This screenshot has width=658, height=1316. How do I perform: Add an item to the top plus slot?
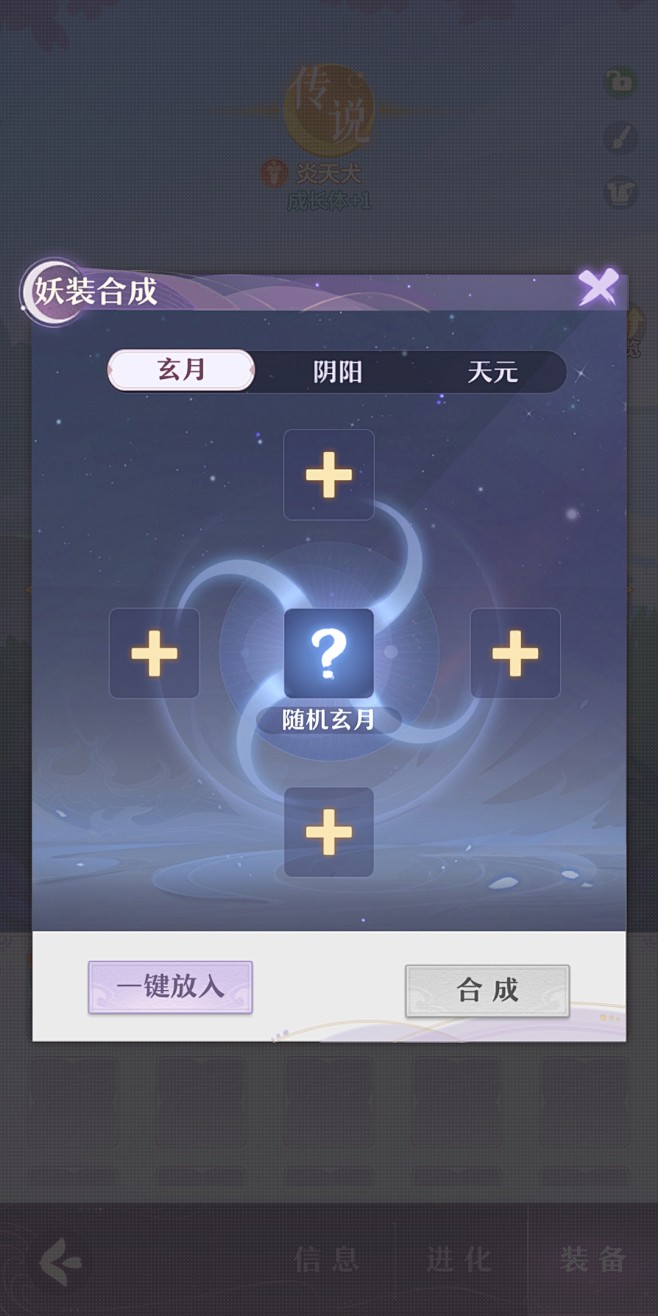click(x=329, y=475)
